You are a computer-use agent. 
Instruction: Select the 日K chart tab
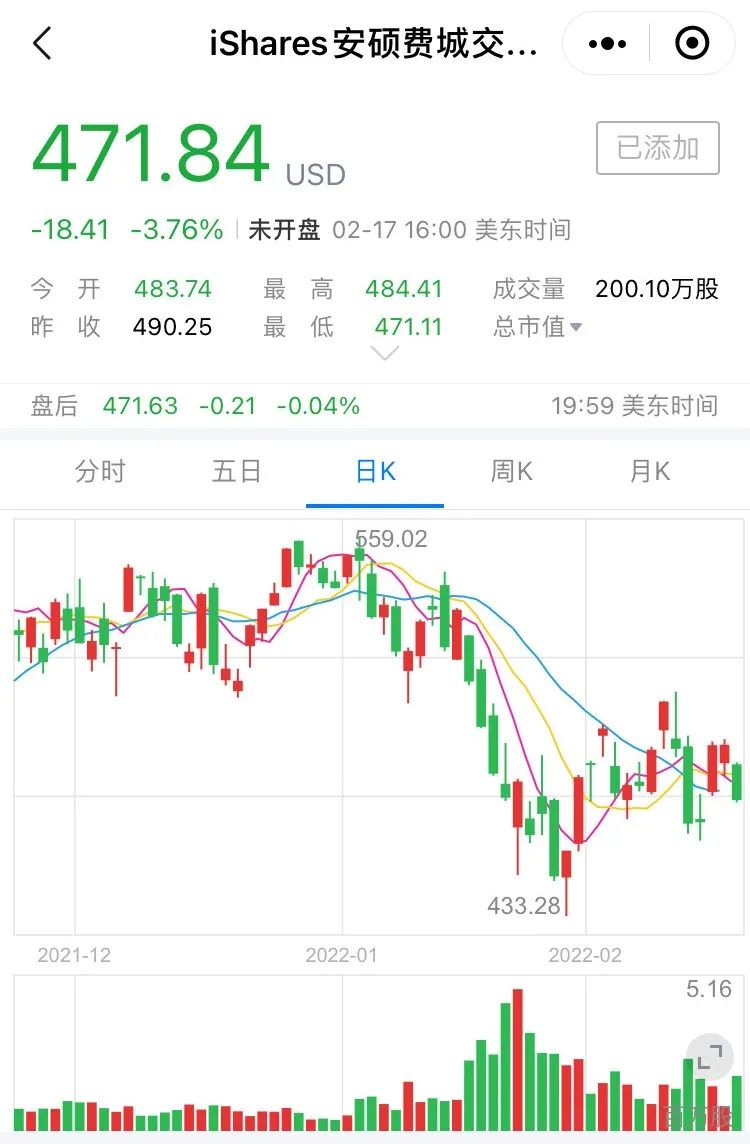[x=375, y=471]
